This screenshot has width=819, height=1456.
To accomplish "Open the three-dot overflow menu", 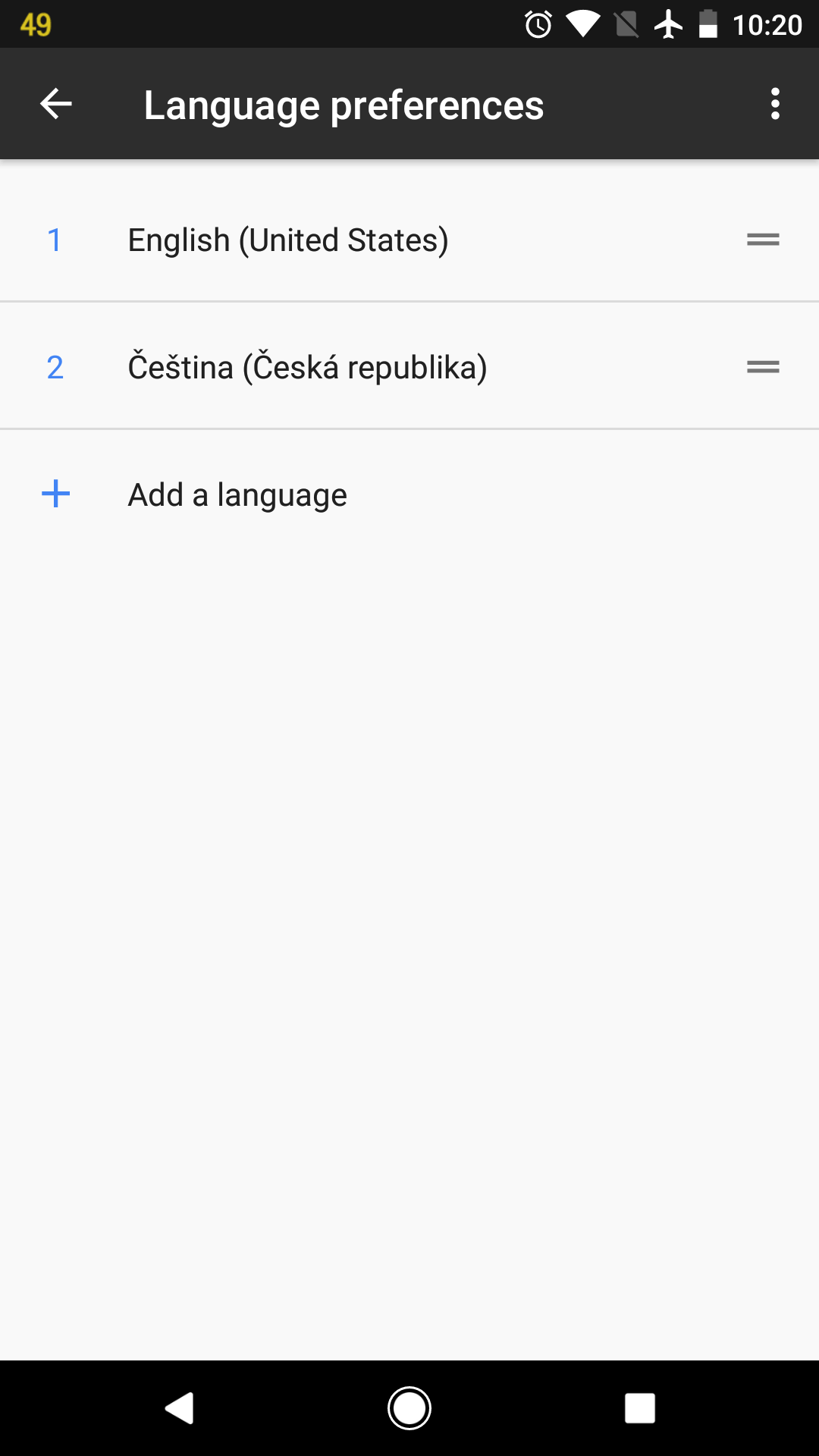I will click(775, 104).
